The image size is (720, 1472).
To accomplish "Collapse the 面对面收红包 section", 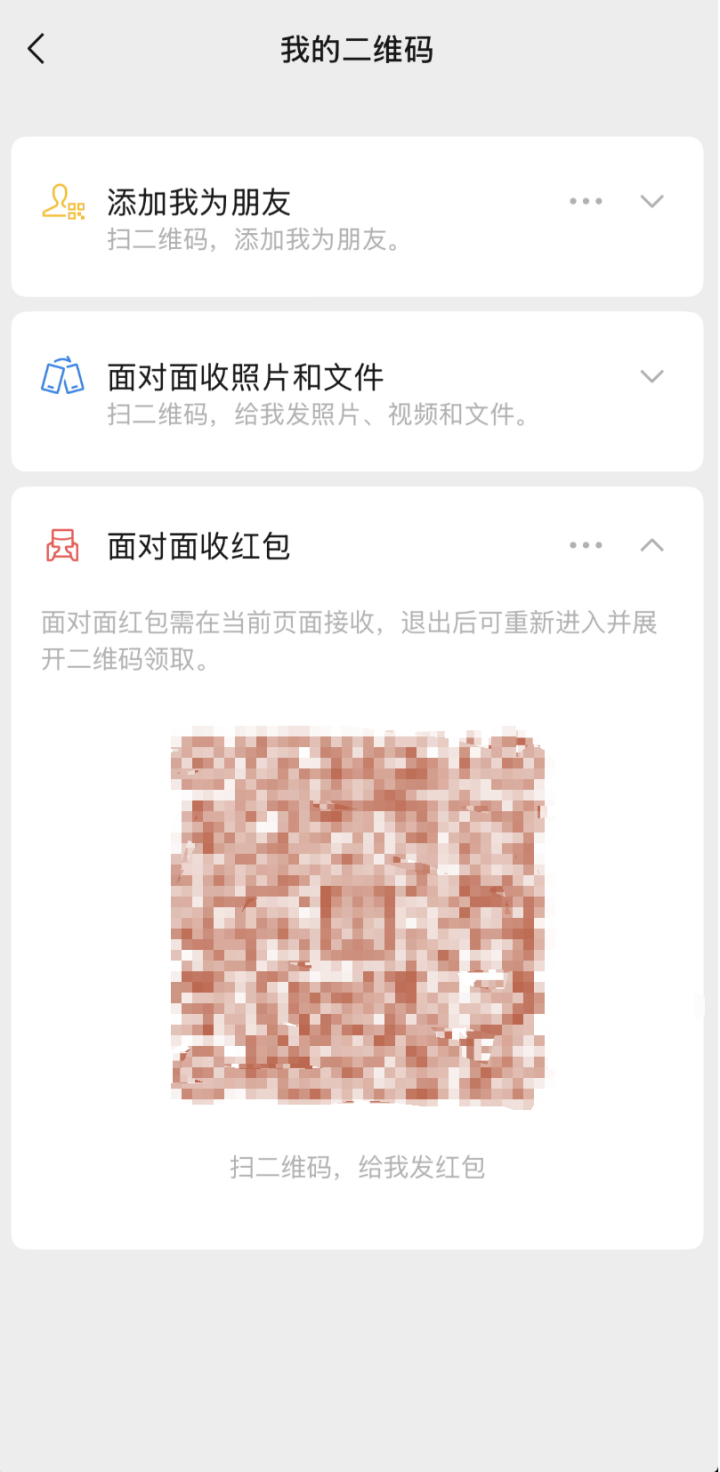I will (x=652, y=545).
